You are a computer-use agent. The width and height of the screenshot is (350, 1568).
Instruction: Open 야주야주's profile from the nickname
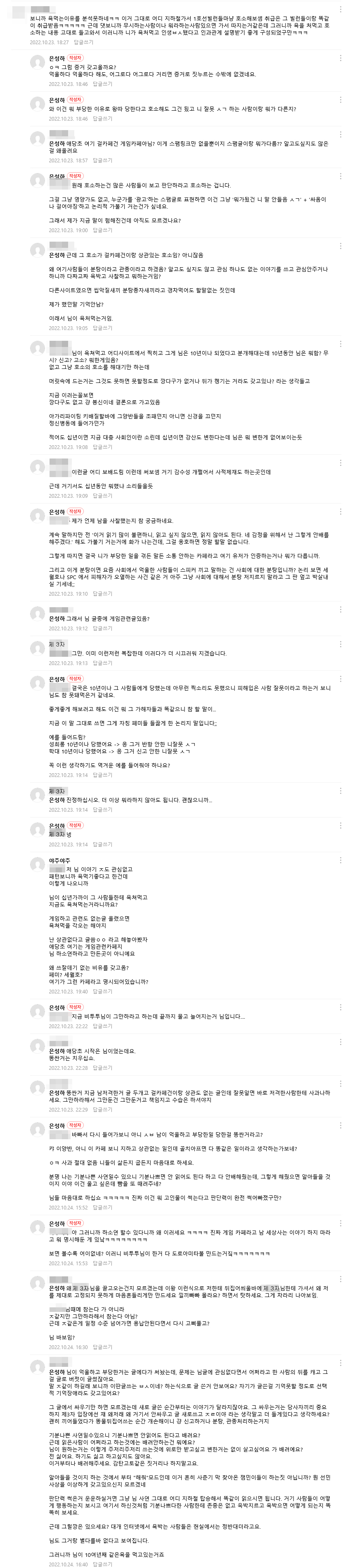point(60,861)
